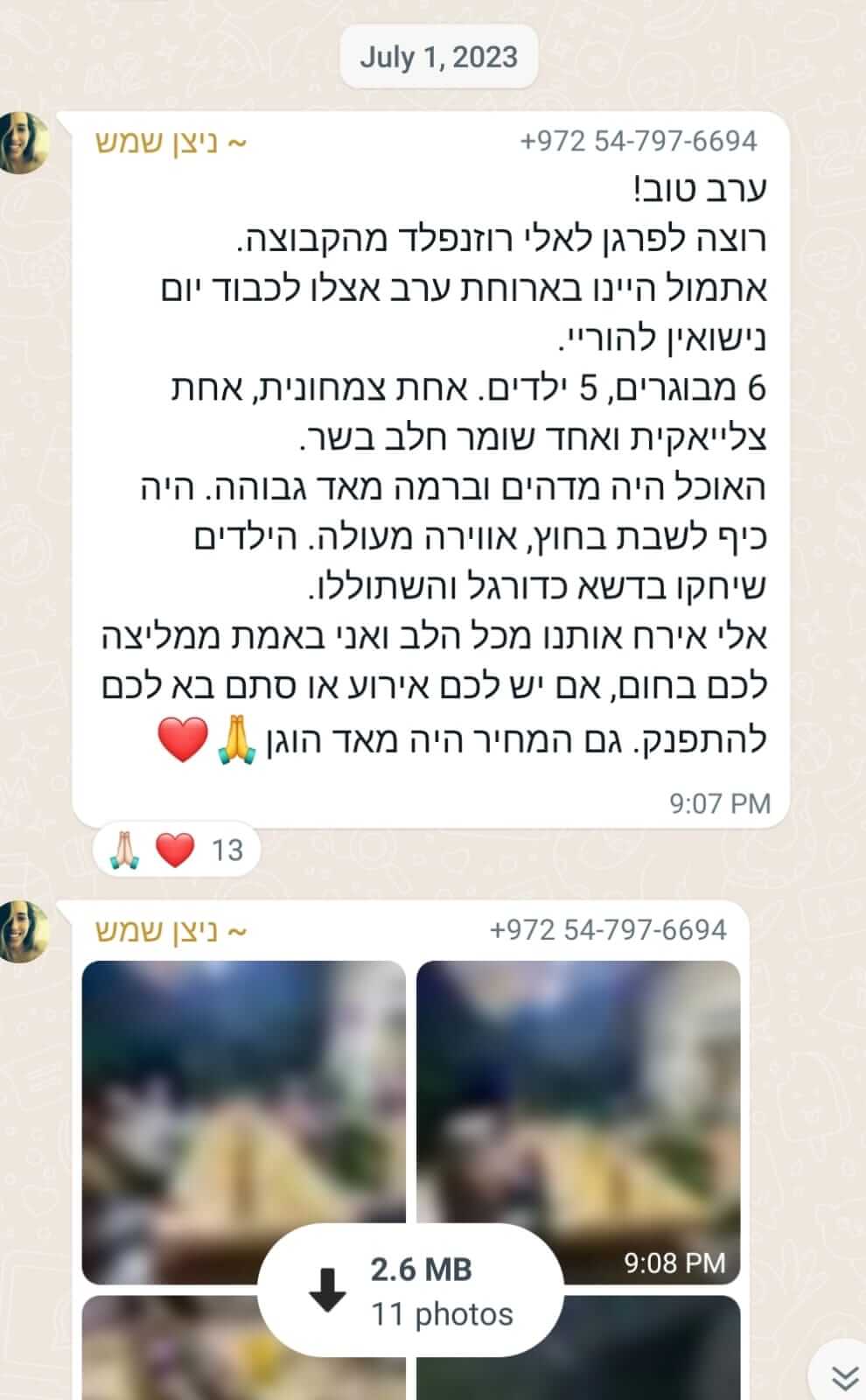Tap sender name ניצן שמש on photo album

tap(171, 929)
